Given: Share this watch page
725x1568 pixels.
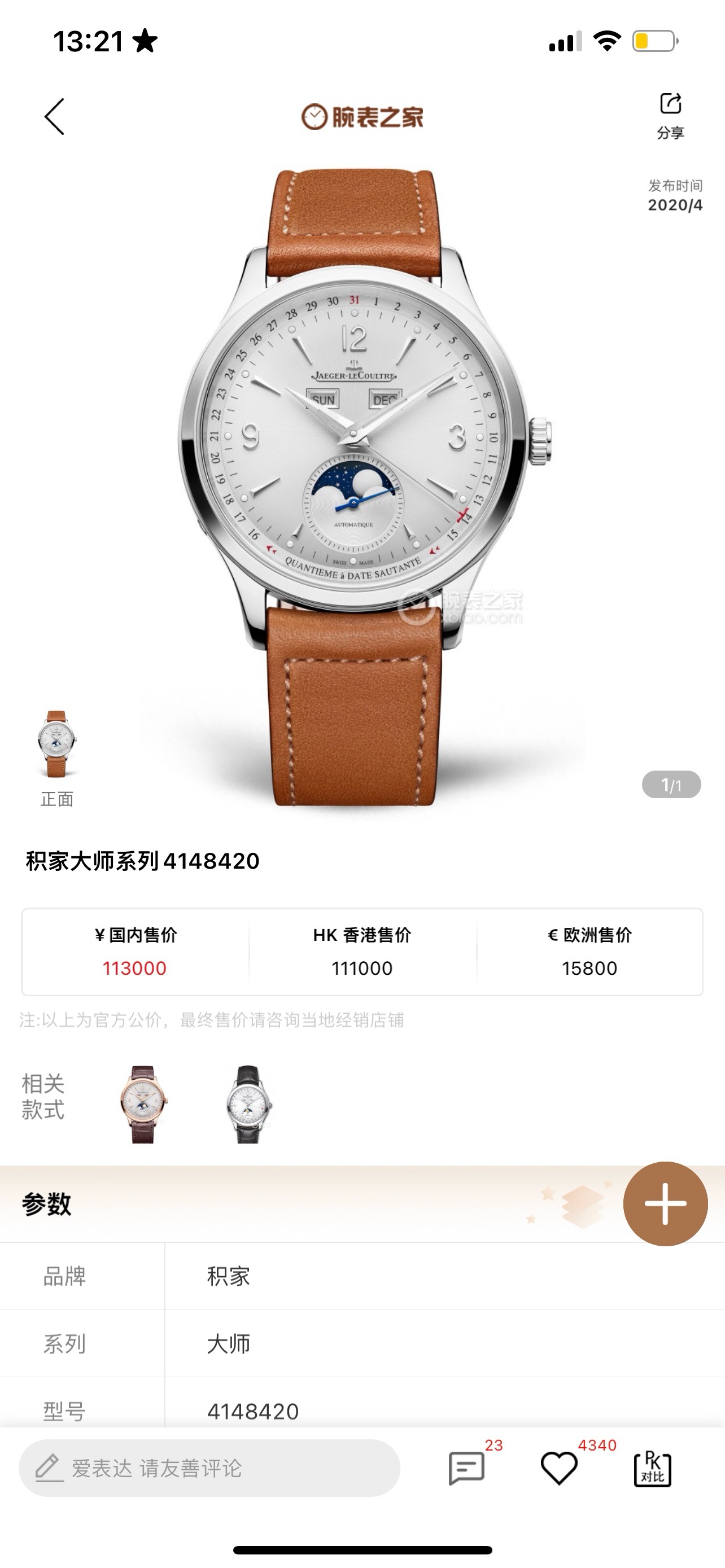Looking at the screenshot, I should coord(670,115).
